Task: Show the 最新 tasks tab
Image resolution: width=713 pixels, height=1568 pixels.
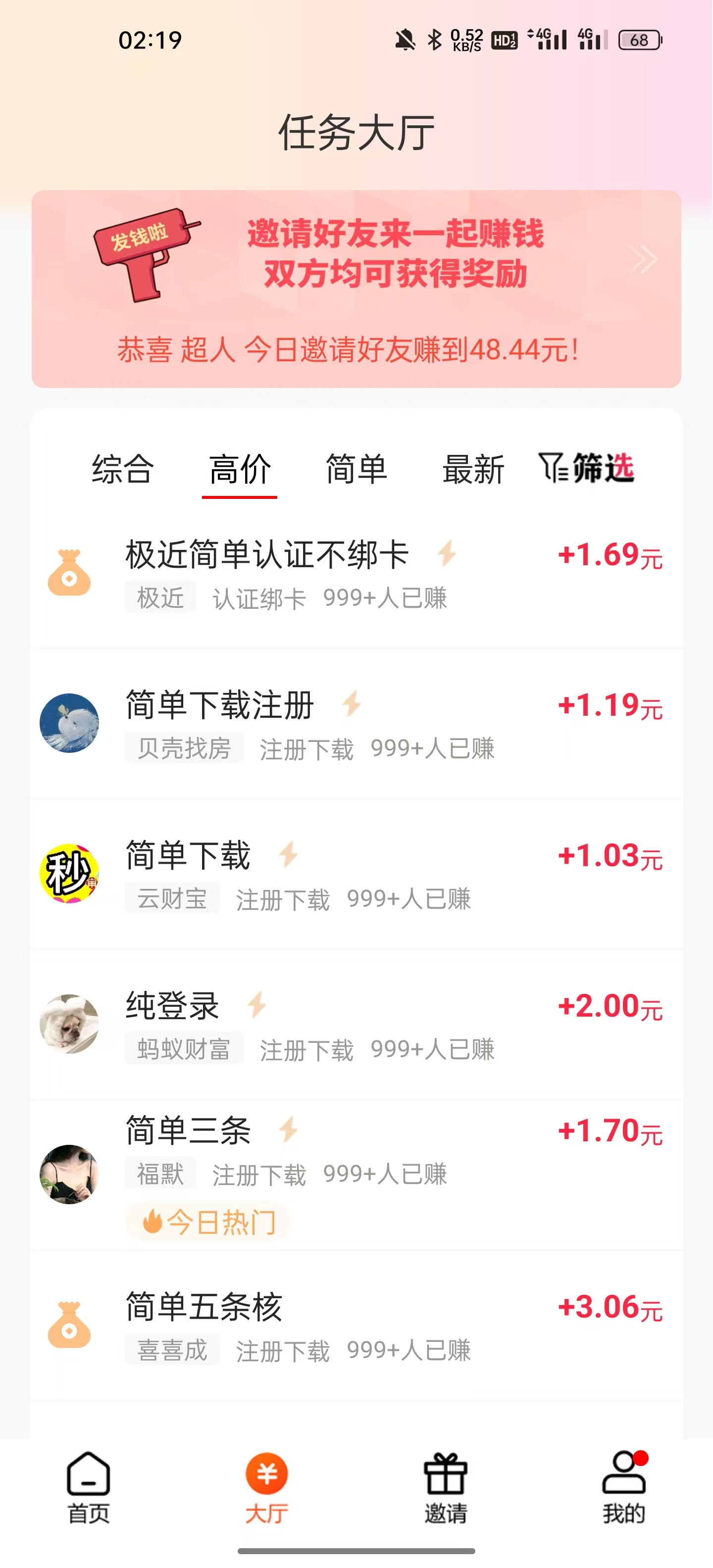Action: coord(473,469)
